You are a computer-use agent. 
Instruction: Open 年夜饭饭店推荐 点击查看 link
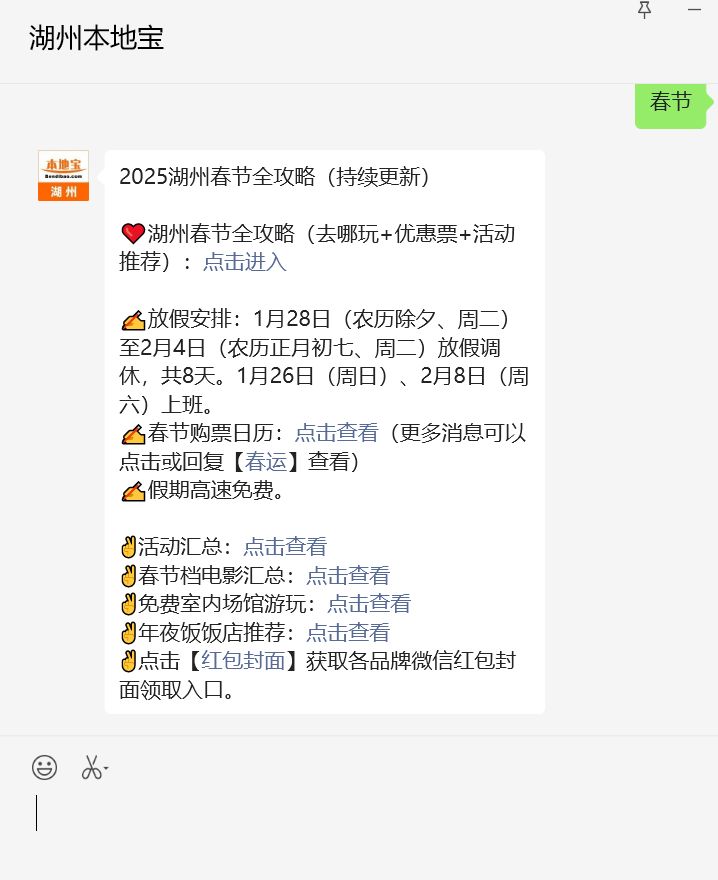348,633
